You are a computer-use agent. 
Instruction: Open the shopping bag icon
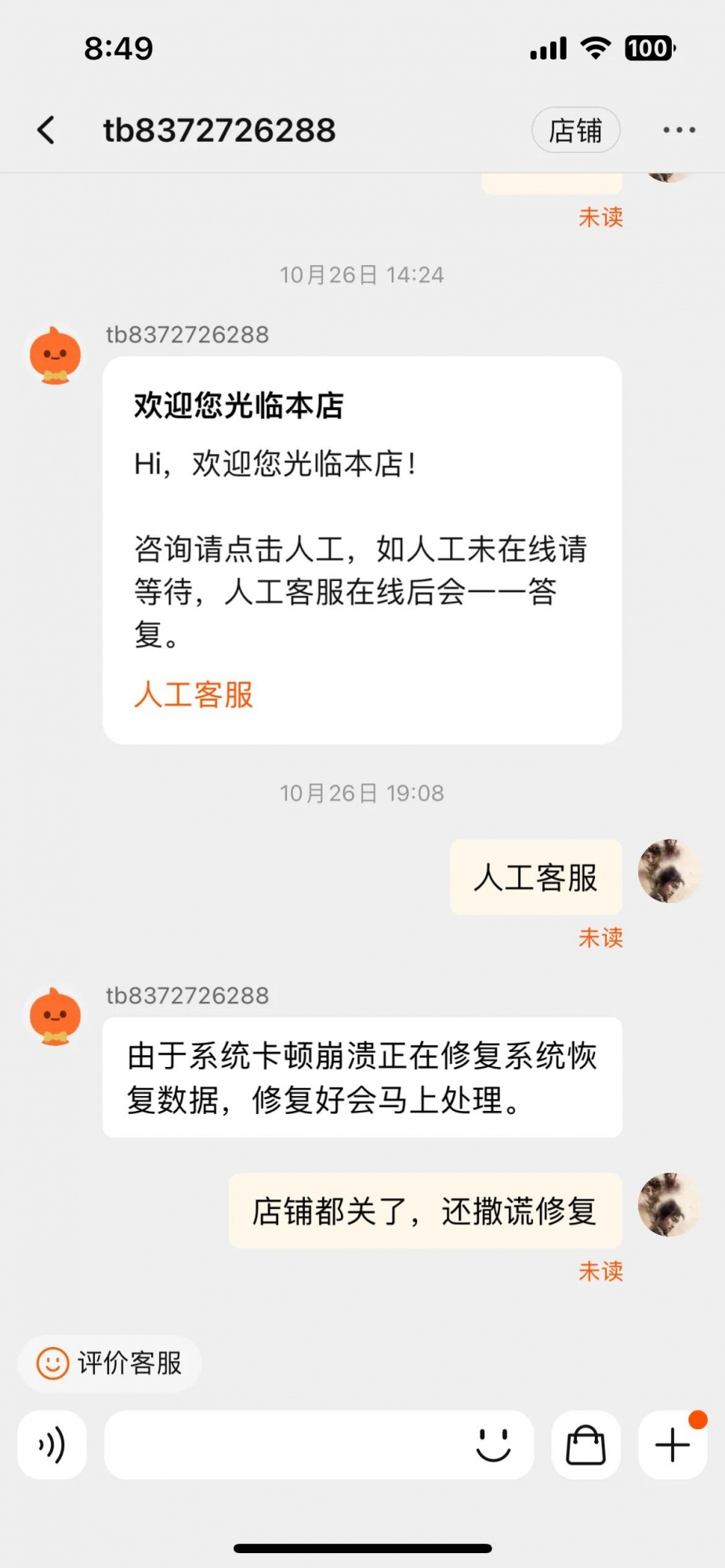coord(585,1444)
